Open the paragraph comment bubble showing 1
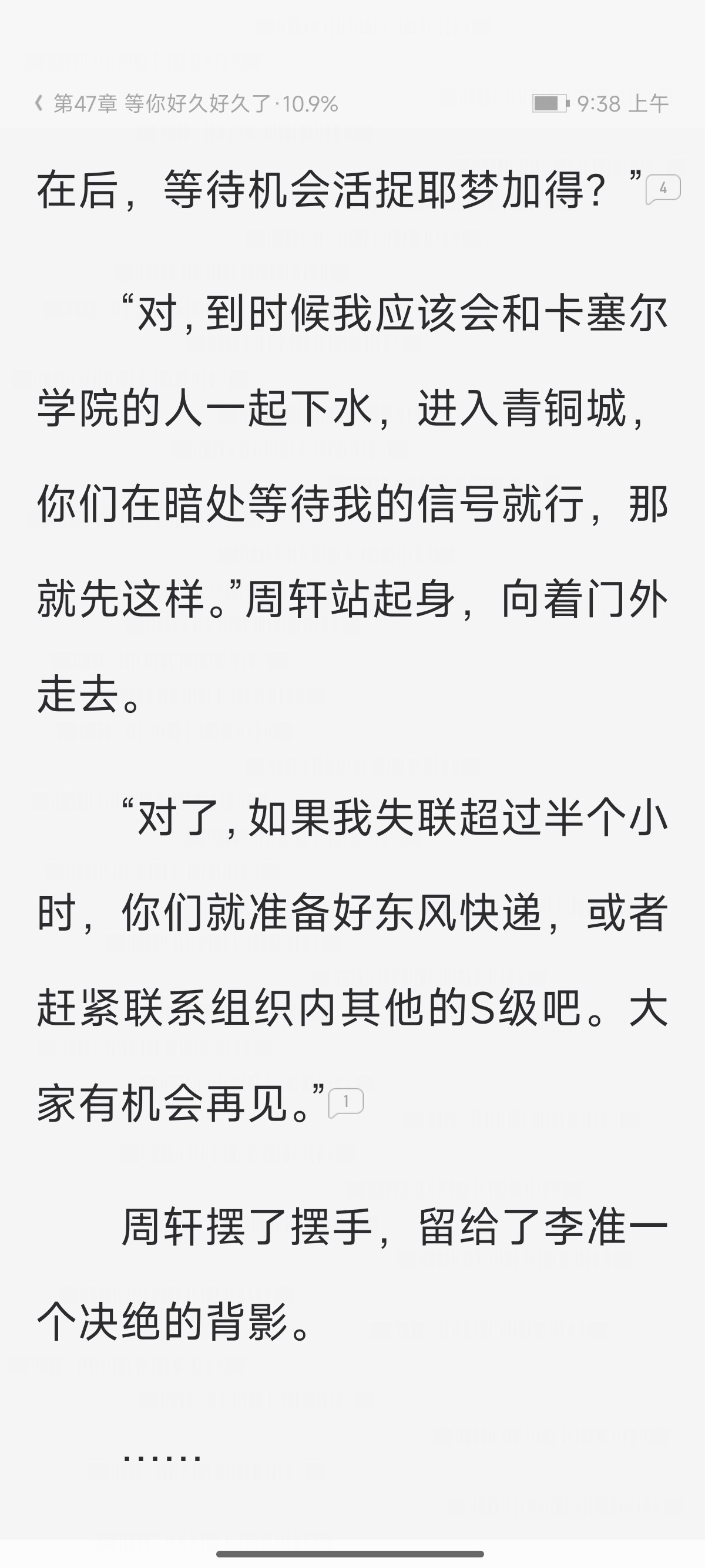 point(346,1103)
